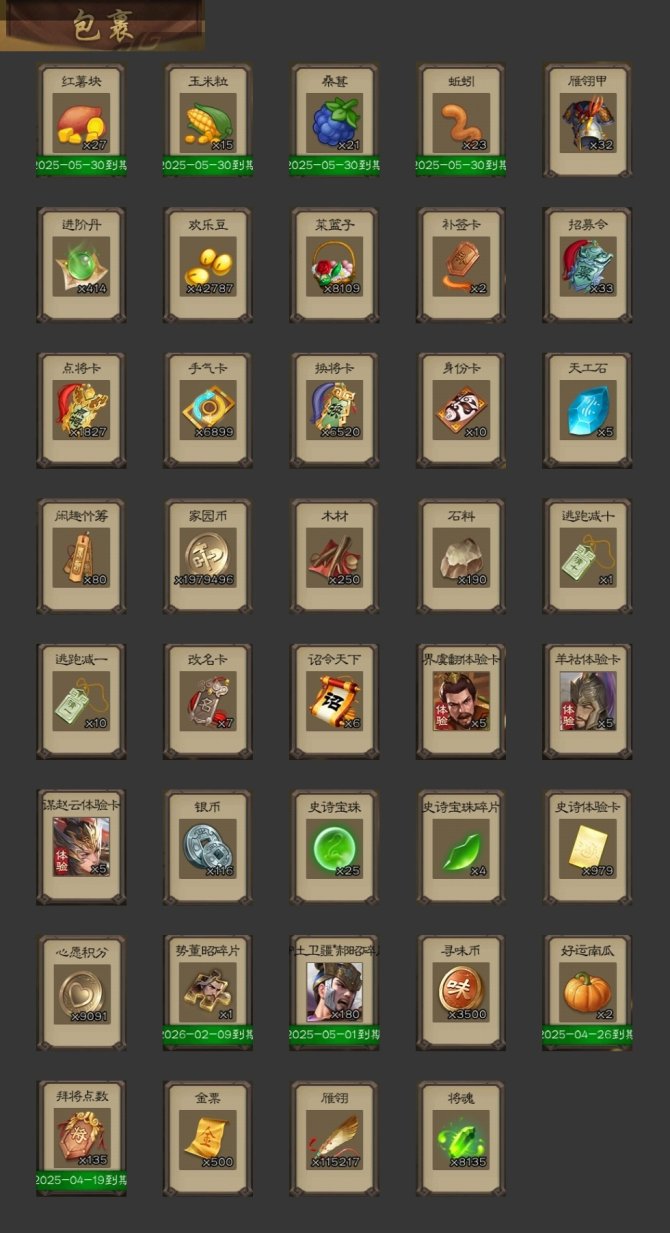This screenshot has height=1233, width=670.
Task: Tap the 雁翎甲 armor item
Action: coord(588,122)
